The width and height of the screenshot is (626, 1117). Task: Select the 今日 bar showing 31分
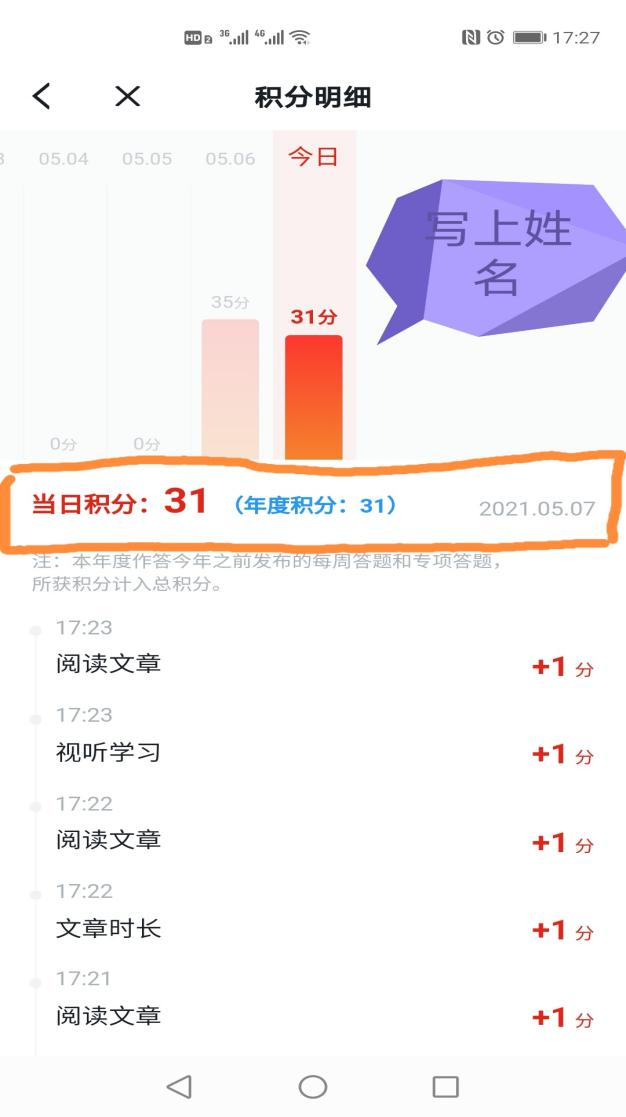point(313,397)
